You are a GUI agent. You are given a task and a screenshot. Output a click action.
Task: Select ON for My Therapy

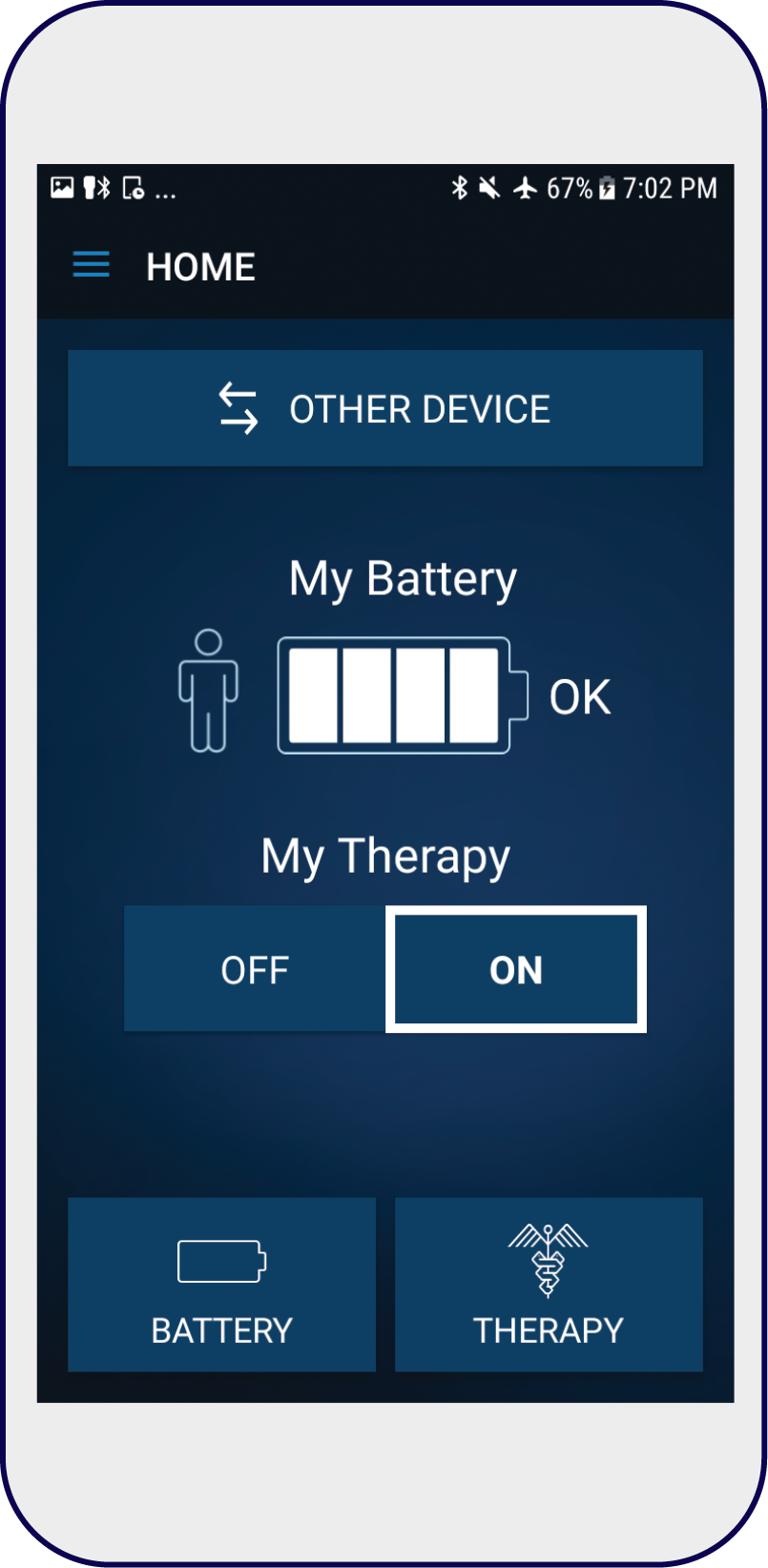pos(516,969)
